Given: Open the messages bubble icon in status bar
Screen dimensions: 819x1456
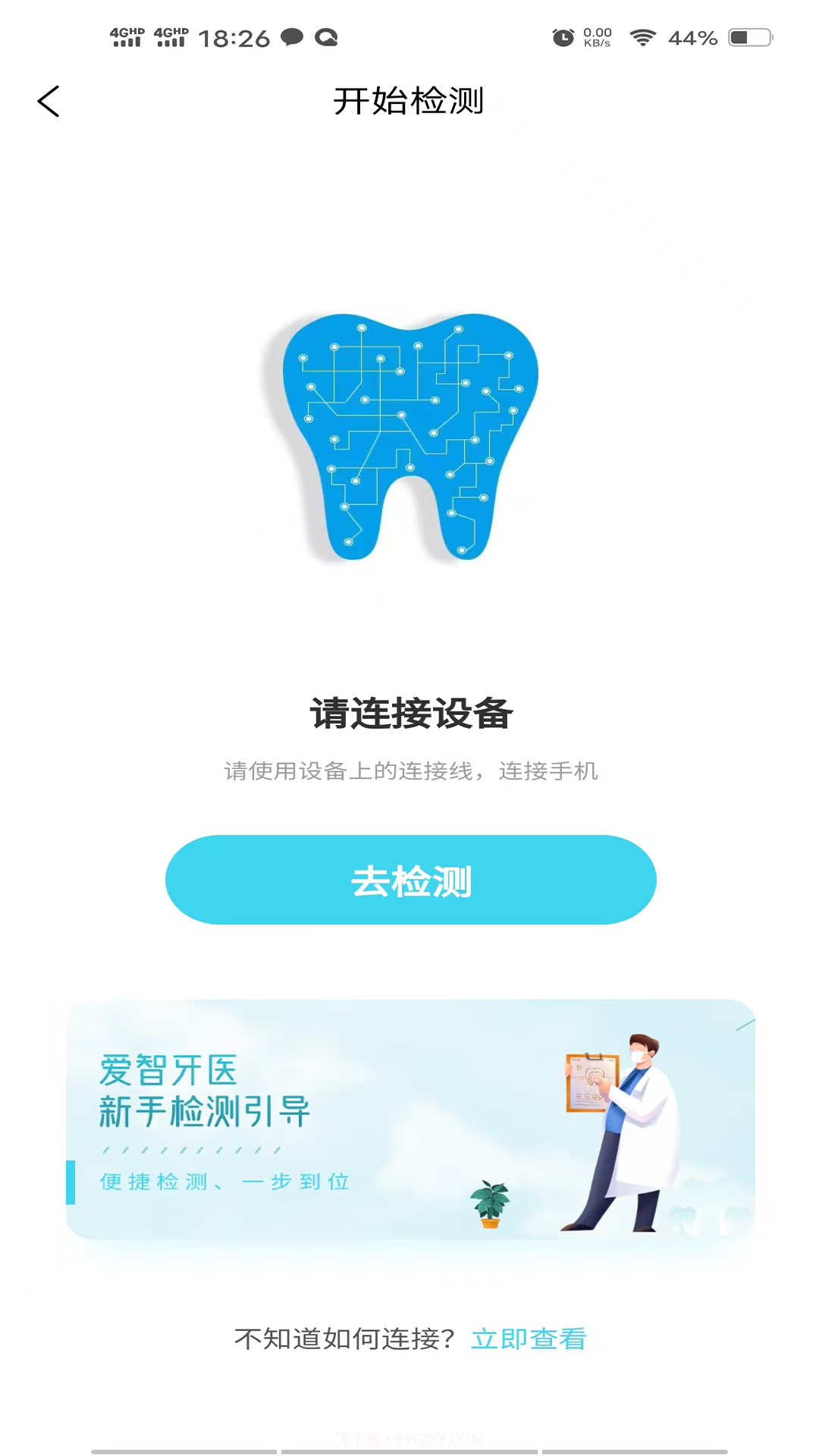Looking at the screenshot, I should [292, 36].
